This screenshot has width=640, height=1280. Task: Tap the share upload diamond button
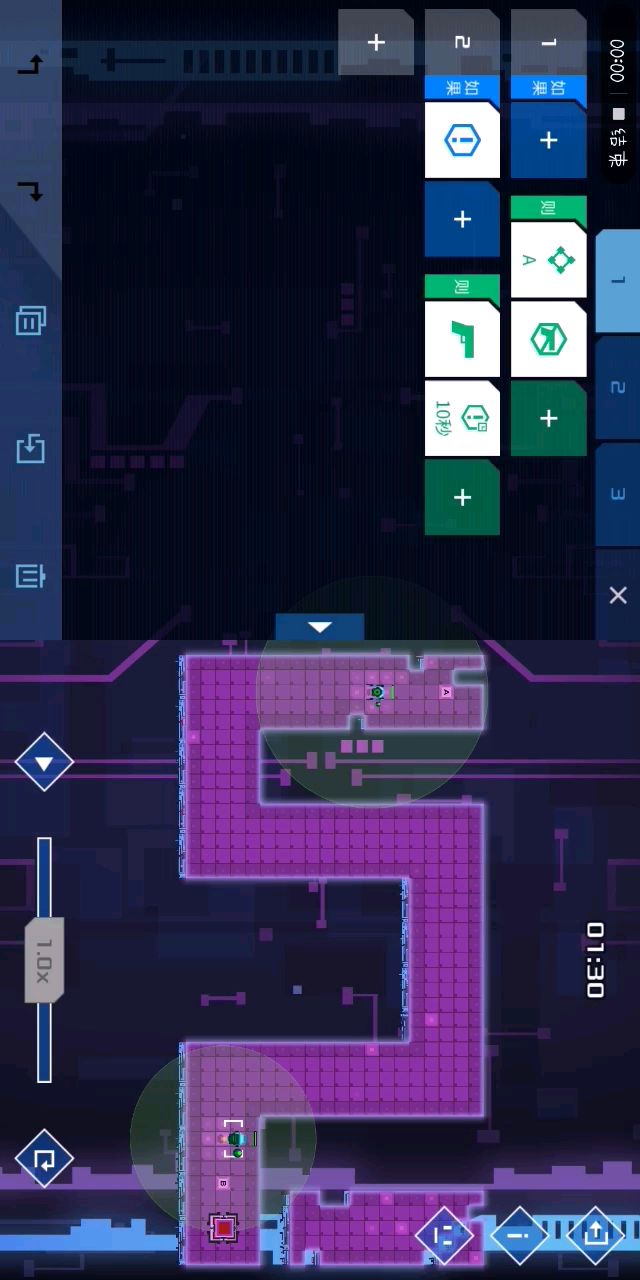(x=595, y=1233)
